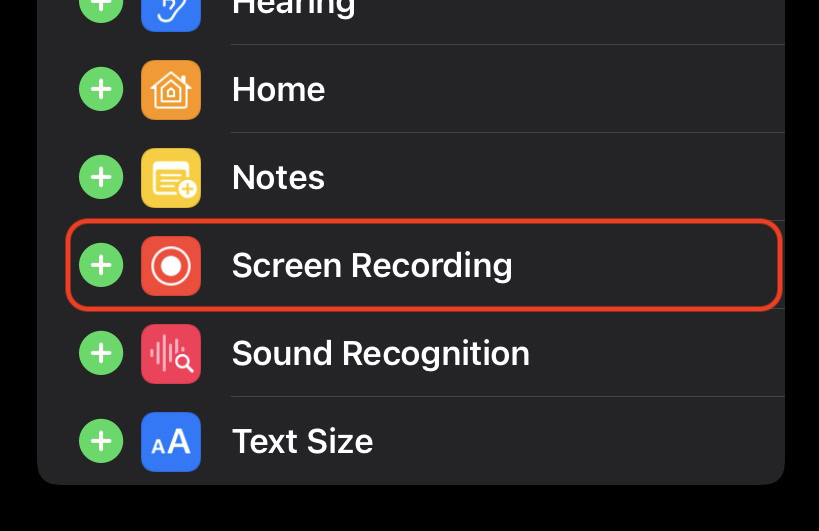Image resolution: width=819 pixels, height=531 pixels.
Task: Add Screen Recording control
Action: click(x=101, y=265)
